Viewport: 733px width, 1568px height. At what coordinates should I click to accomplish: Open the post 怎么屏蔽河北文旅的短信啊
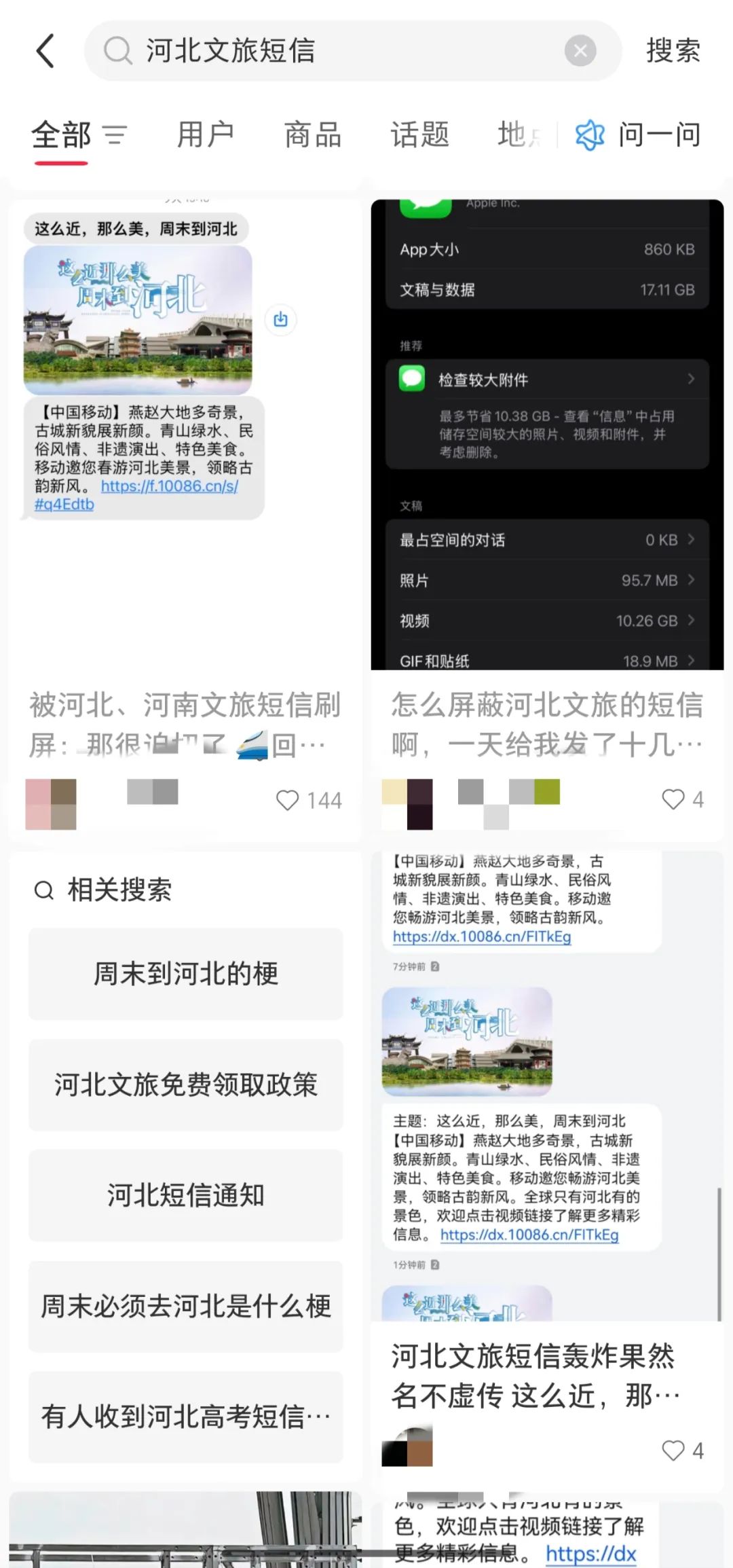coord(547,725)
